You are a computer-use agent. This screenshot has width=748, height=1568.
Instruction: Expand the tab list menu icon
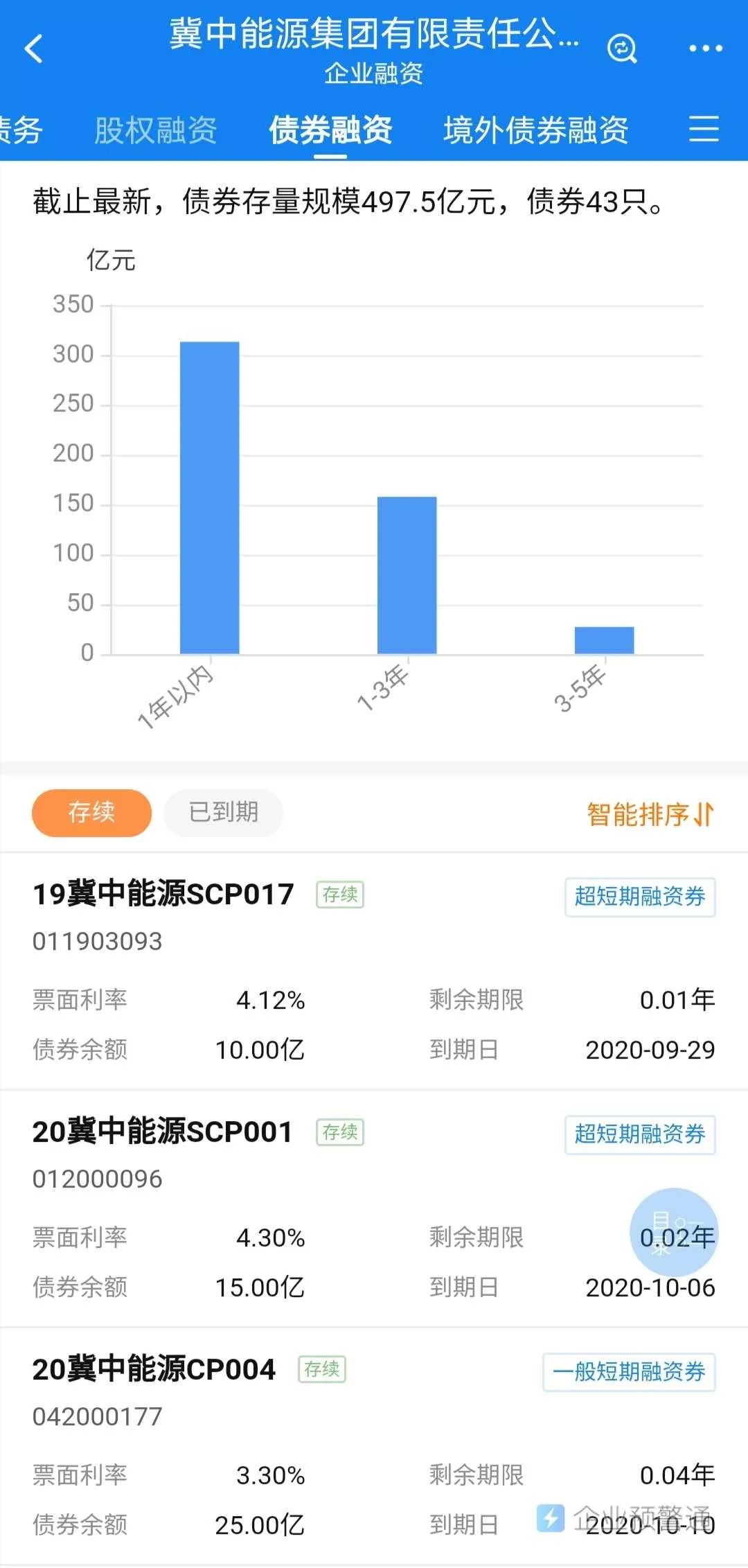coord(704,130)
